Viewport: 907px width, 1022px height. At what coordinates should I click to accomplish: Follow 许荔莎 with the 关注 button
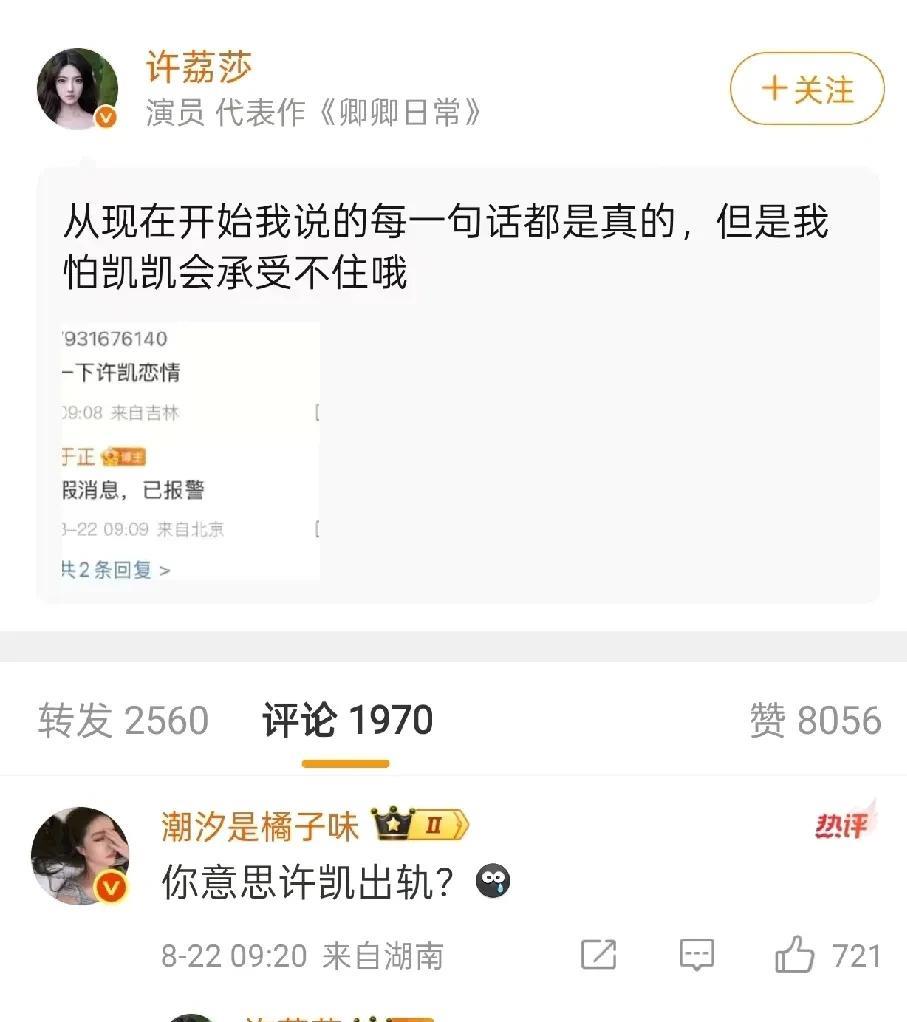point(807,89)
